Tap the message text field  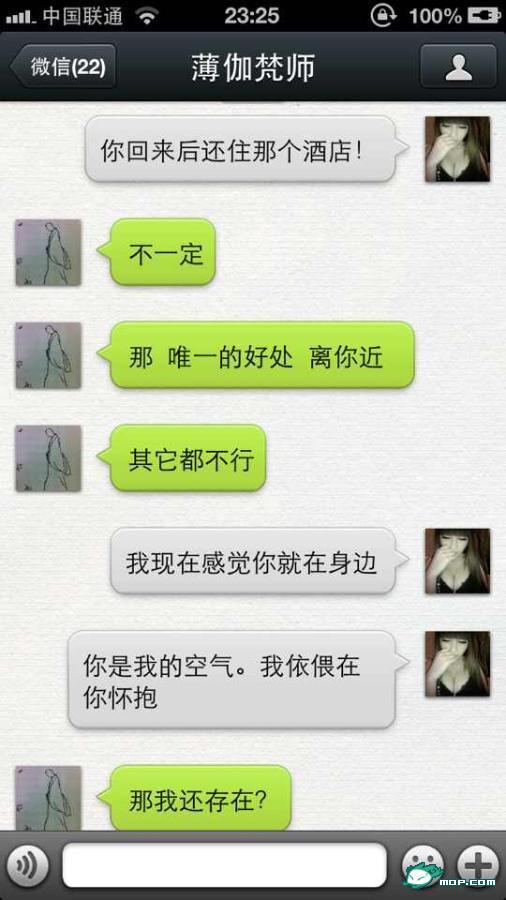(x=224, y=865)
